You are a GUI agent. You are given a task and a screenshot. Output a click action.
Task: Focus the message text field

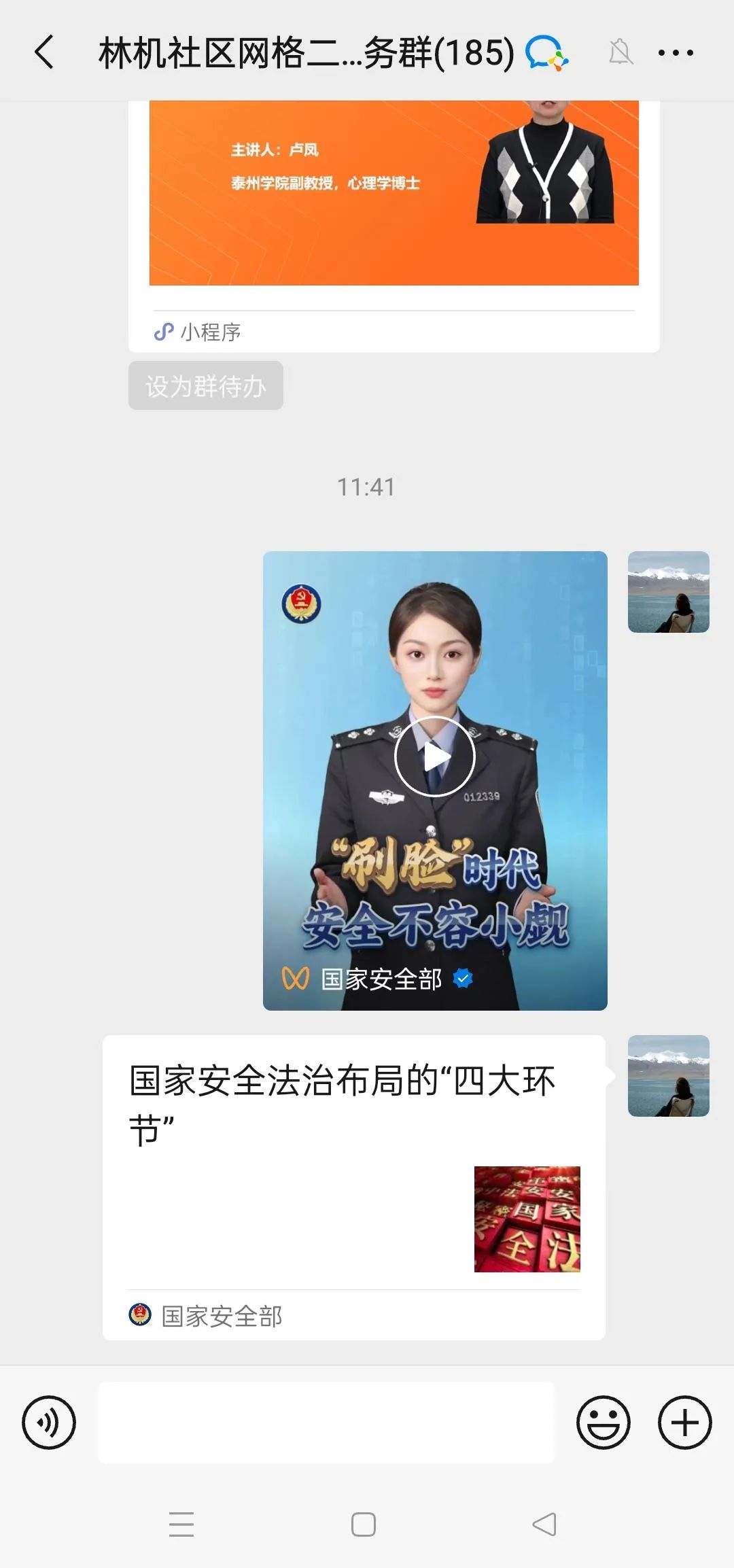pyautogui.click(x=326, y=1423)
